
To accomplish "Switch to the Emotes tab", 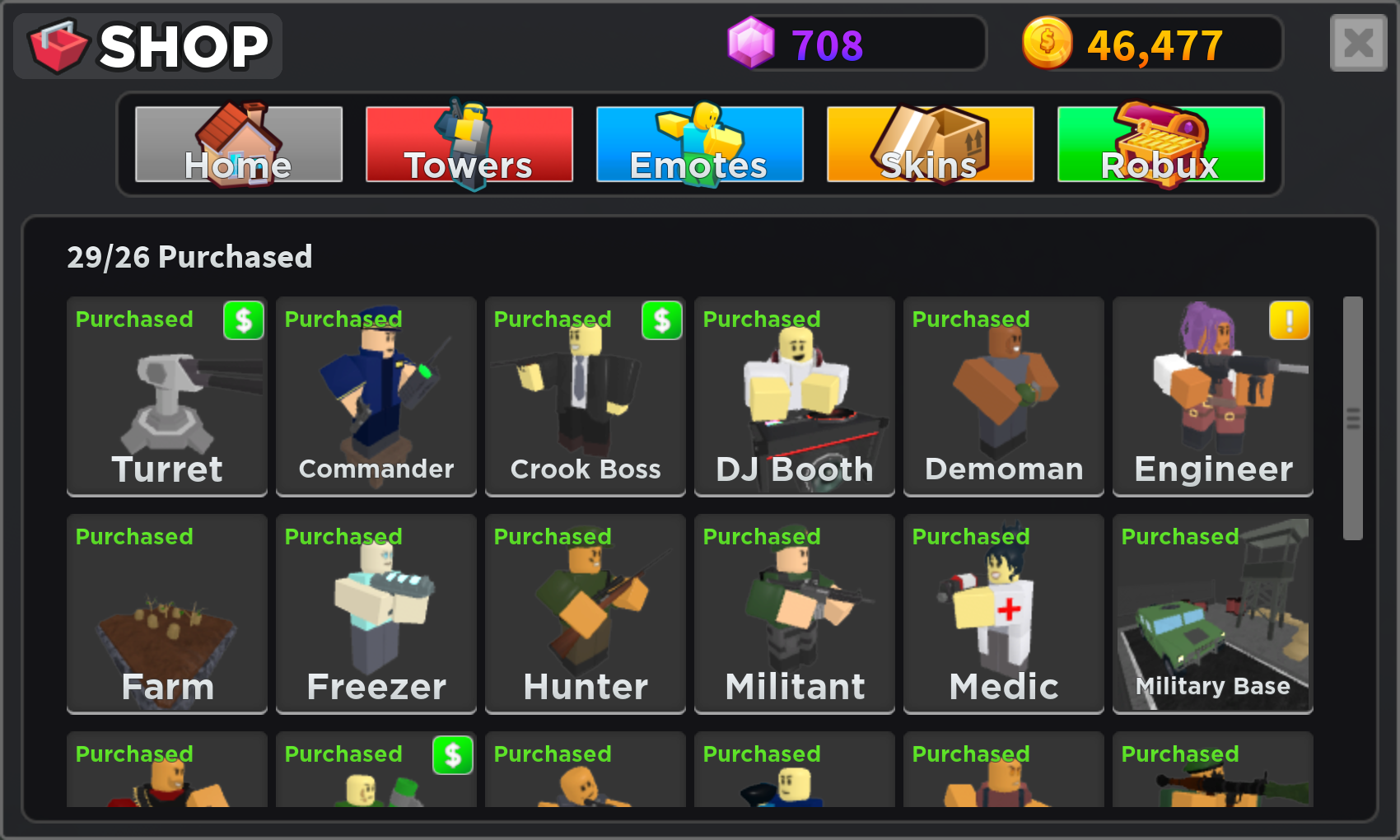I will pos(700,145).
